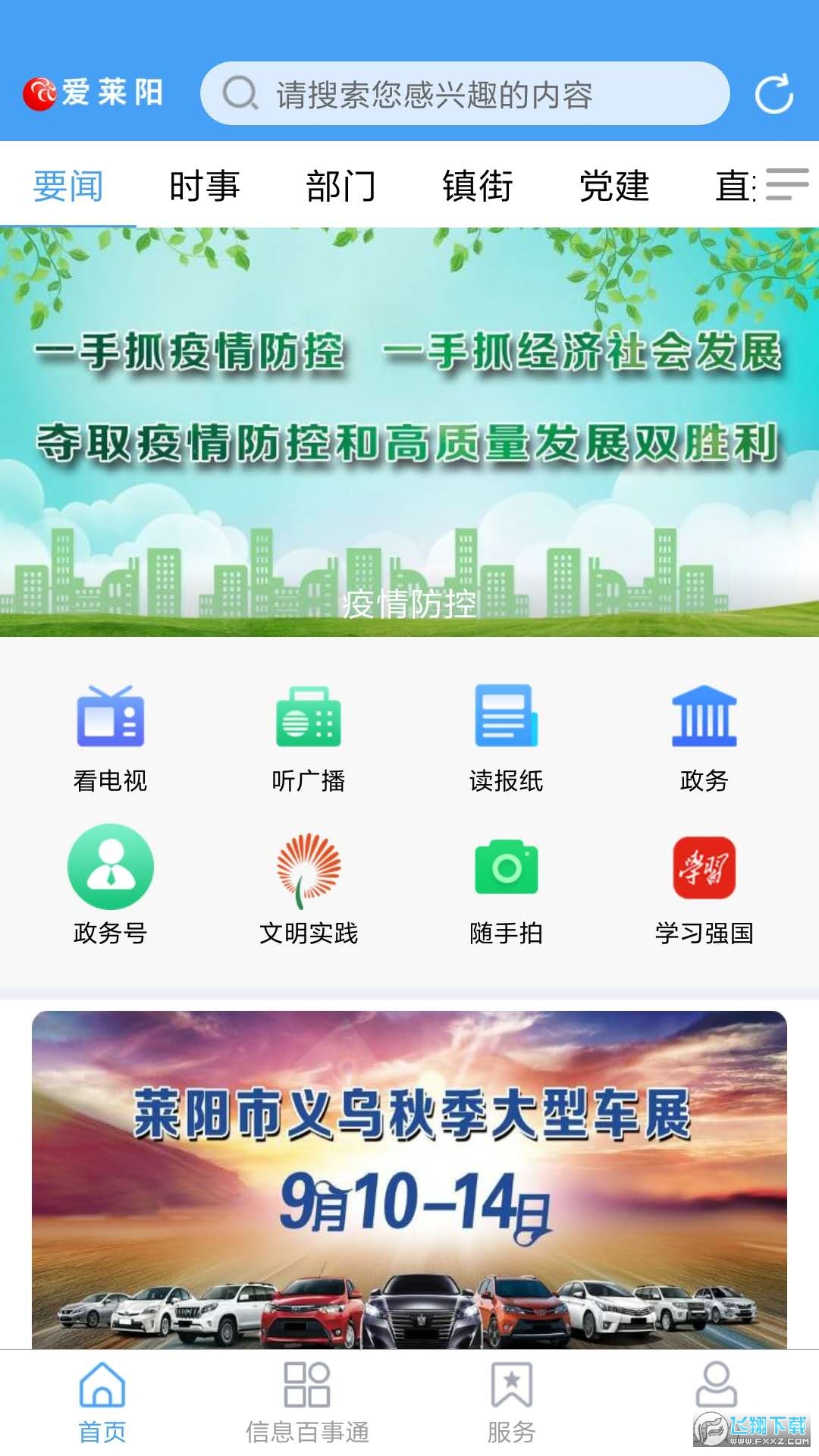Open the 政务 section
The width and height of the screenshot is (819, 1456).
tap(704, 737)
